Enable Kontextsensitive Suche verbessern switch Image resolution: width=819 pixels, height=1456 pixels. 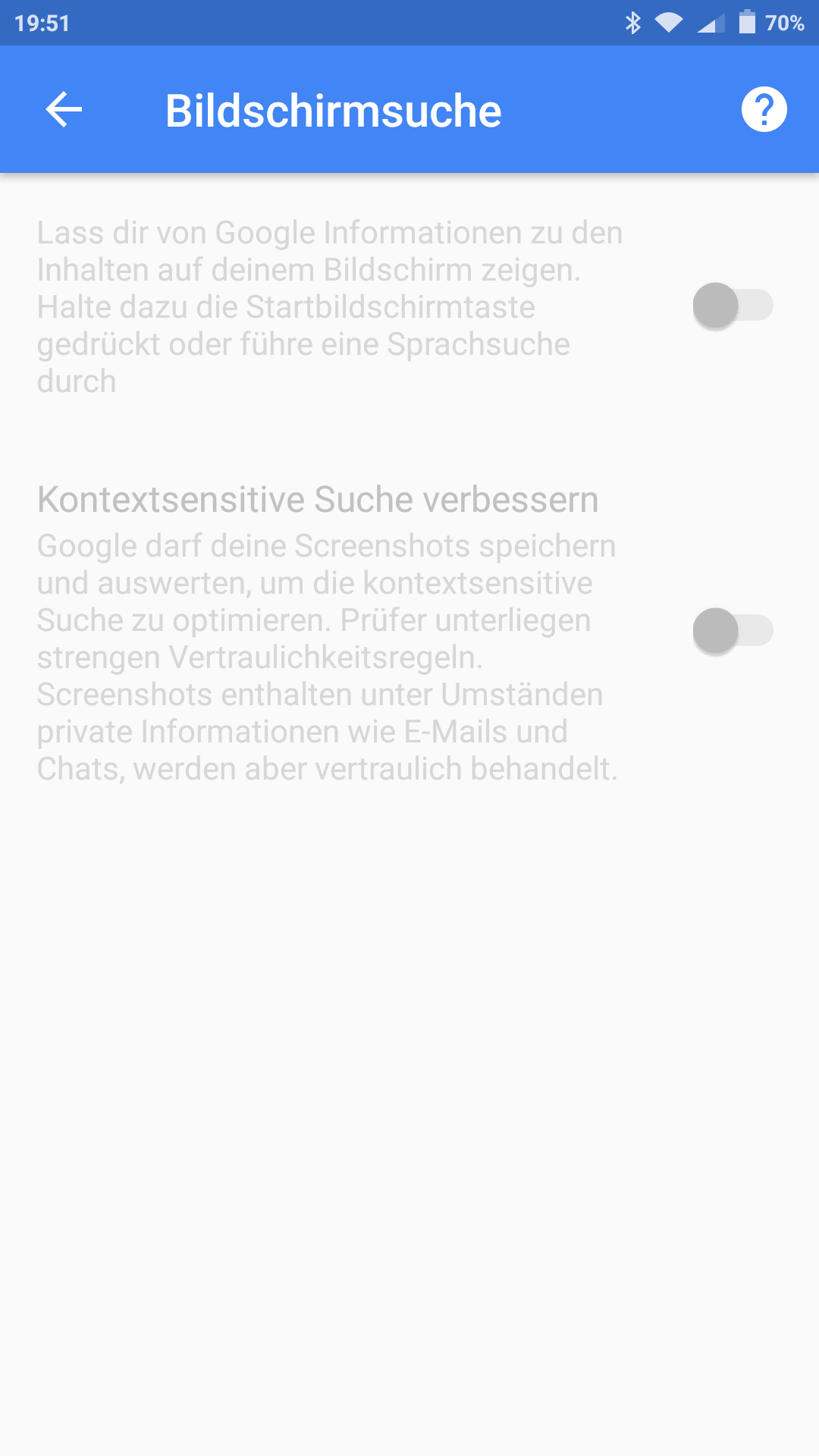click(733, 631)
